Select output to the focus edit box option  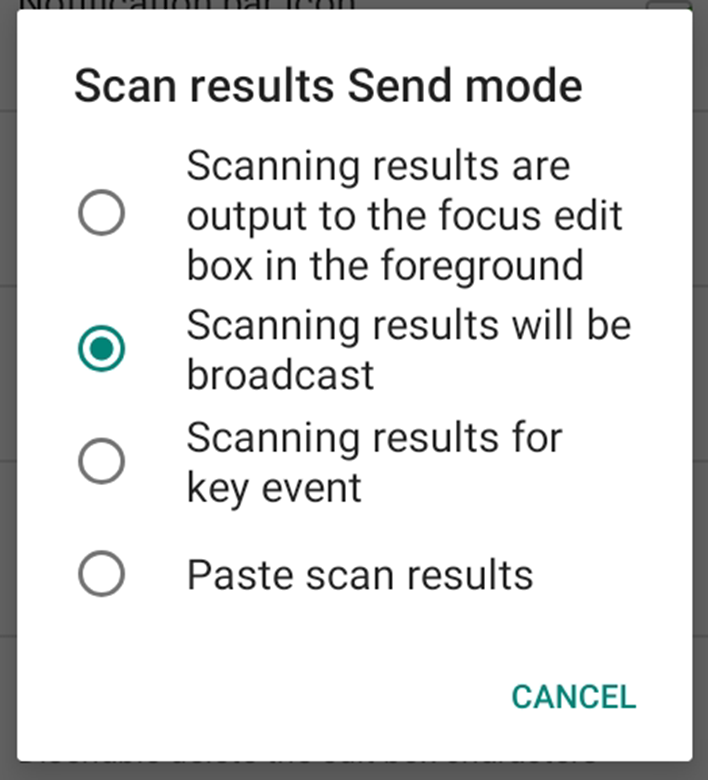click(x=102, y=214)
